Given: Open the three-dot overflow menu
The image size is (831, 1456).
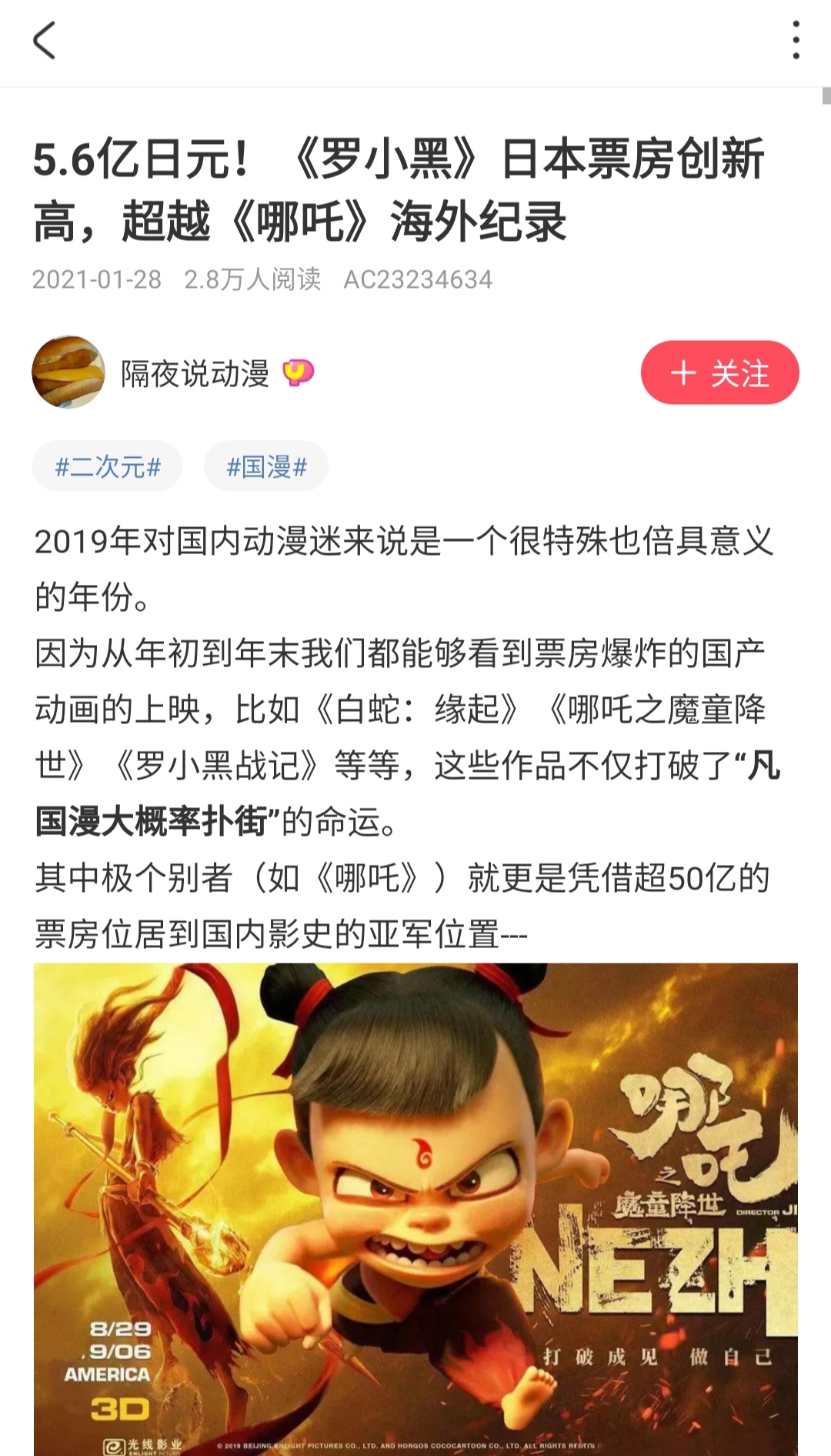Looking at the screenshot, I should 796,41.
